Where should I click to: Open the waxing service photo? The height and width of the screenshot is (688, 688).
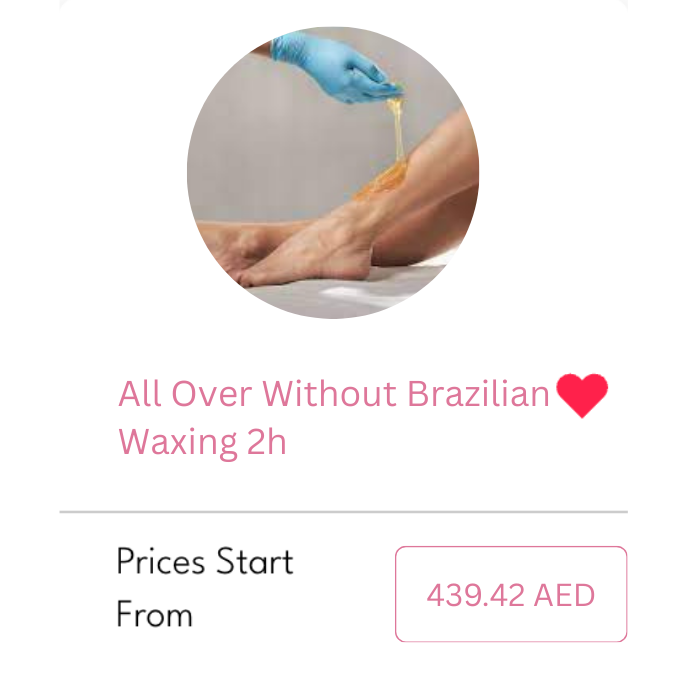click(x=333, y=173)
